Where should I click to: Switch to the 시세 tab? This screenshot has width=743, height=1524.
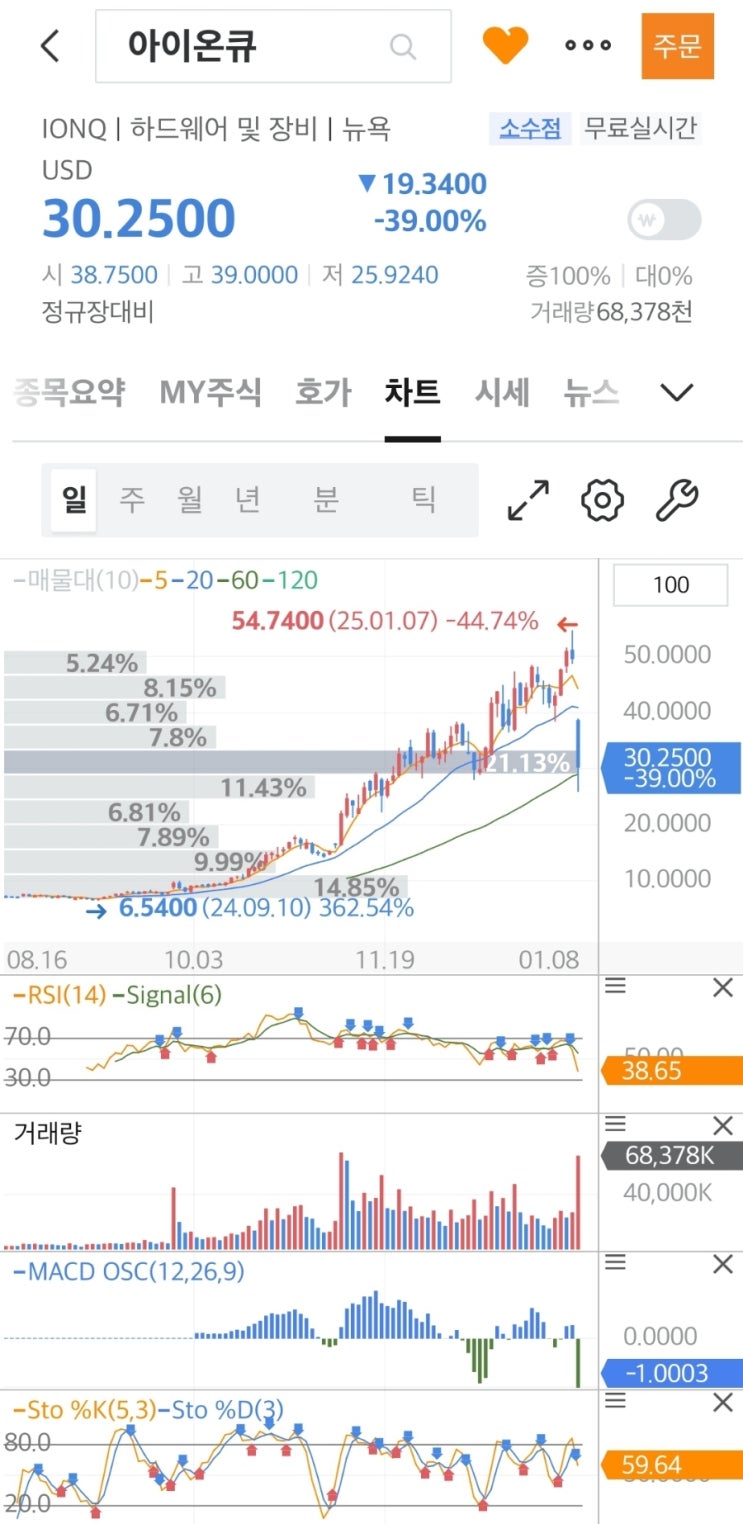coord(501,393)
